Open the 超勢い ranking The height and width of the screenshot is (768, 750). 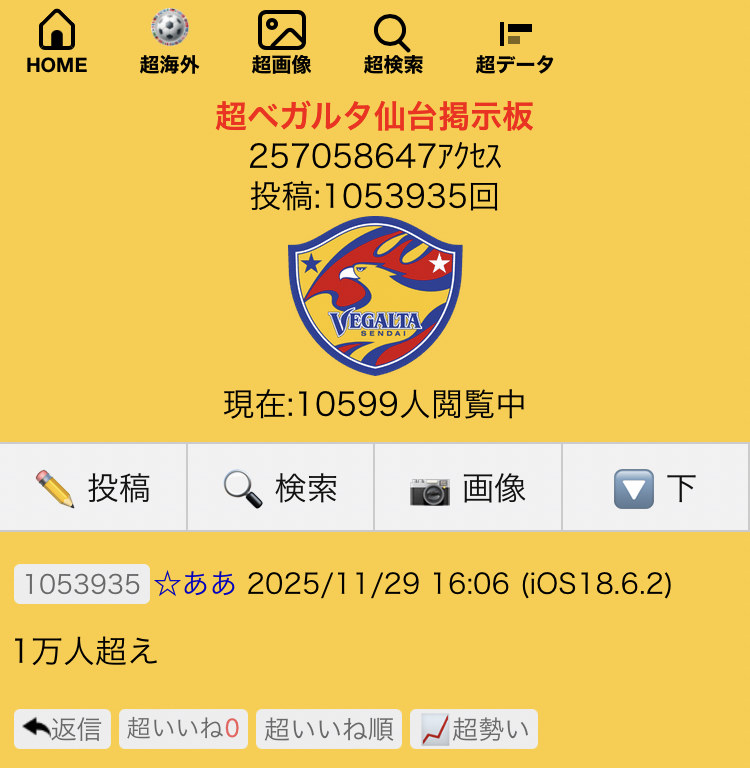[474, 729]
